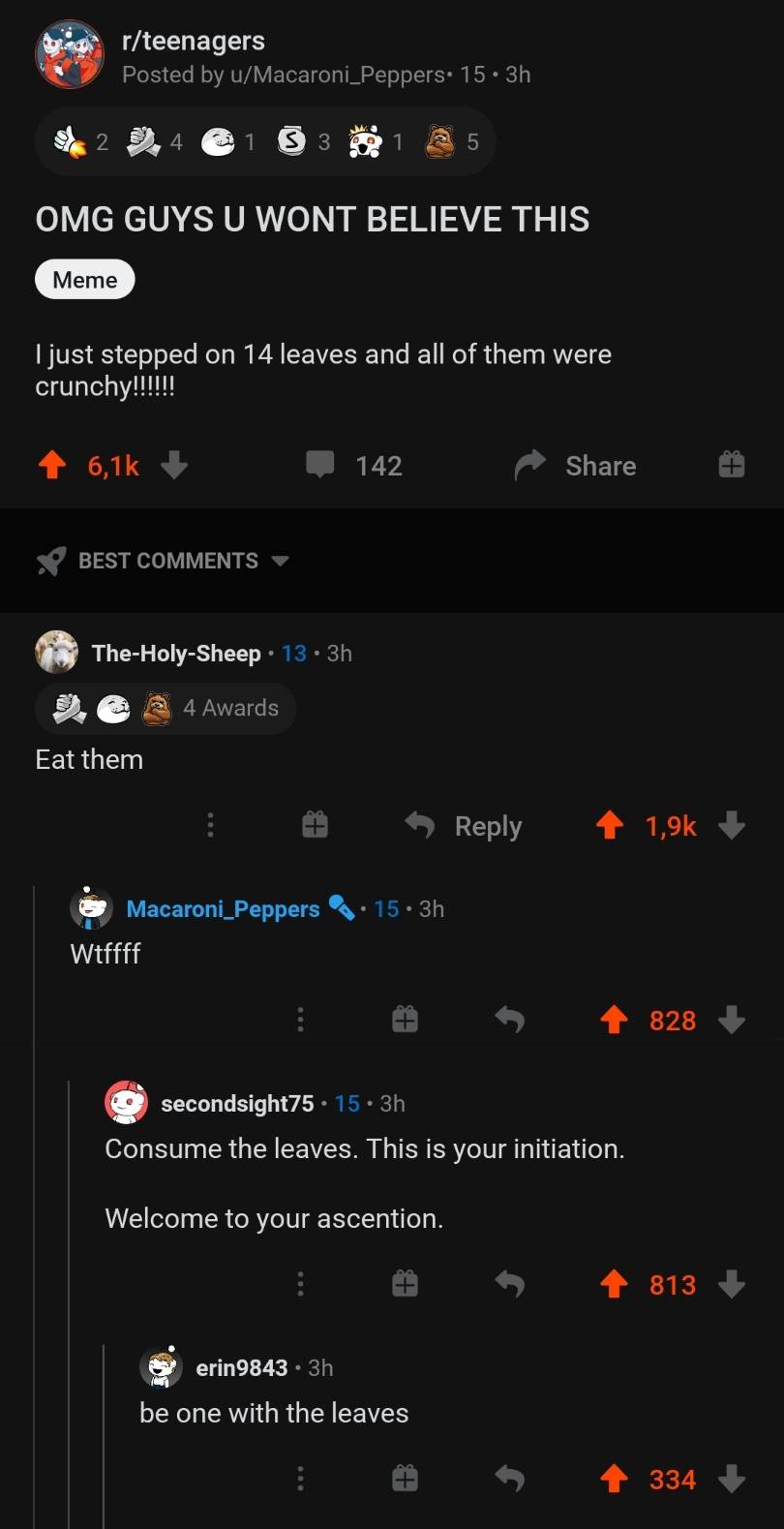Open options menu on secondsight75's comment
Screen dimensions: 784x1529
300,1285
